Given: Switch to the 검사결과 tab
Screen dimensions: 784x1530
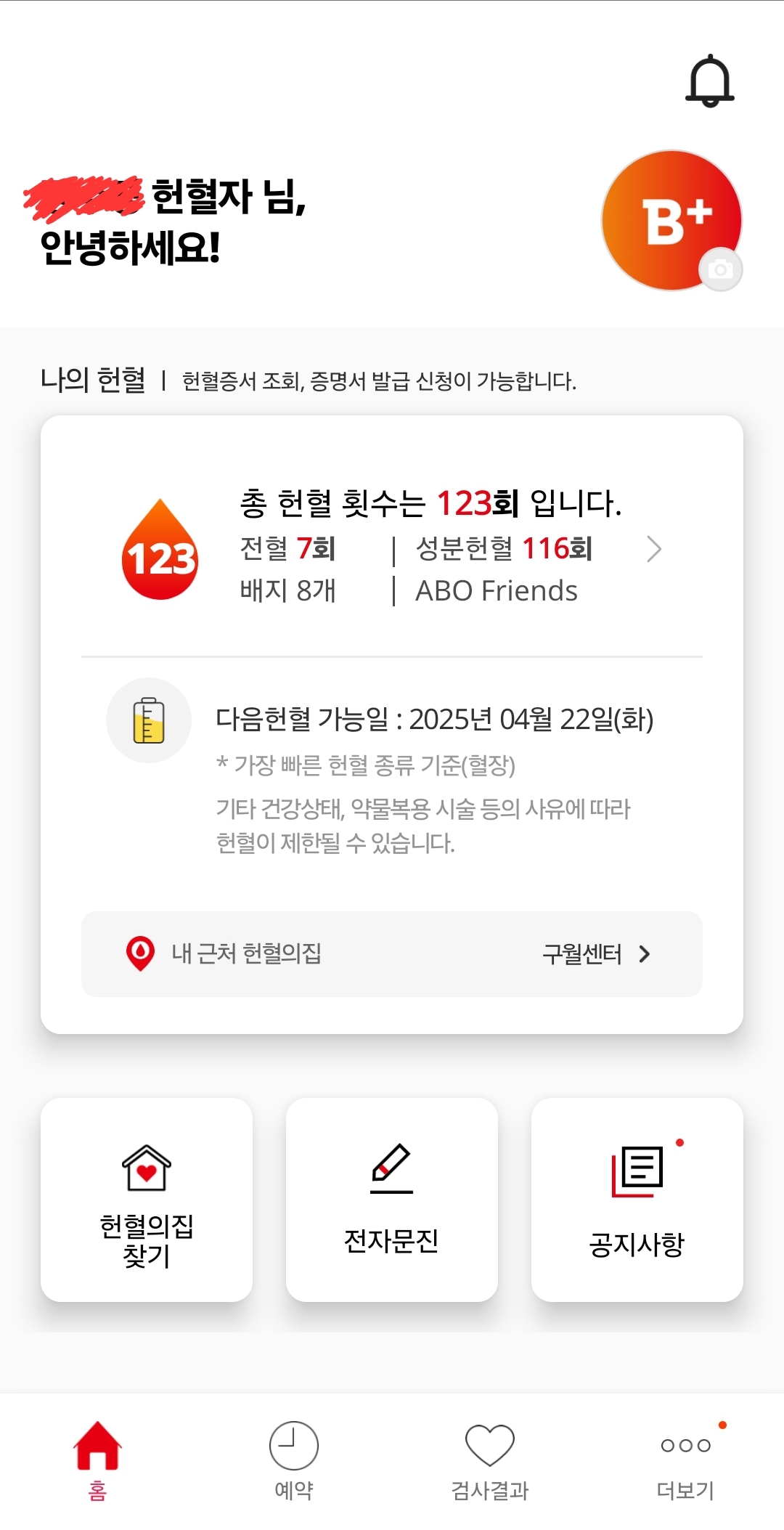Looking at the screenshot, I should tap(490, 1460).
